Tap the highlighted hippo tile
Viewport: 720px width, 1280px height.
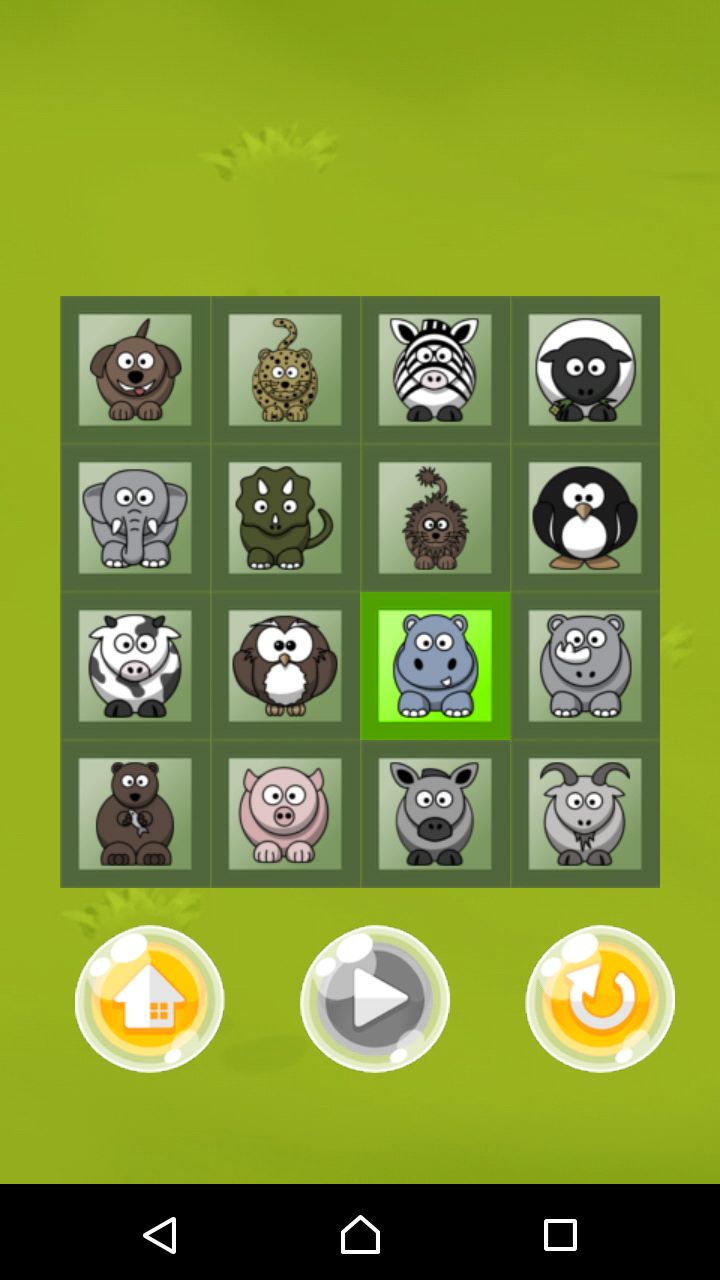(435, 666)
